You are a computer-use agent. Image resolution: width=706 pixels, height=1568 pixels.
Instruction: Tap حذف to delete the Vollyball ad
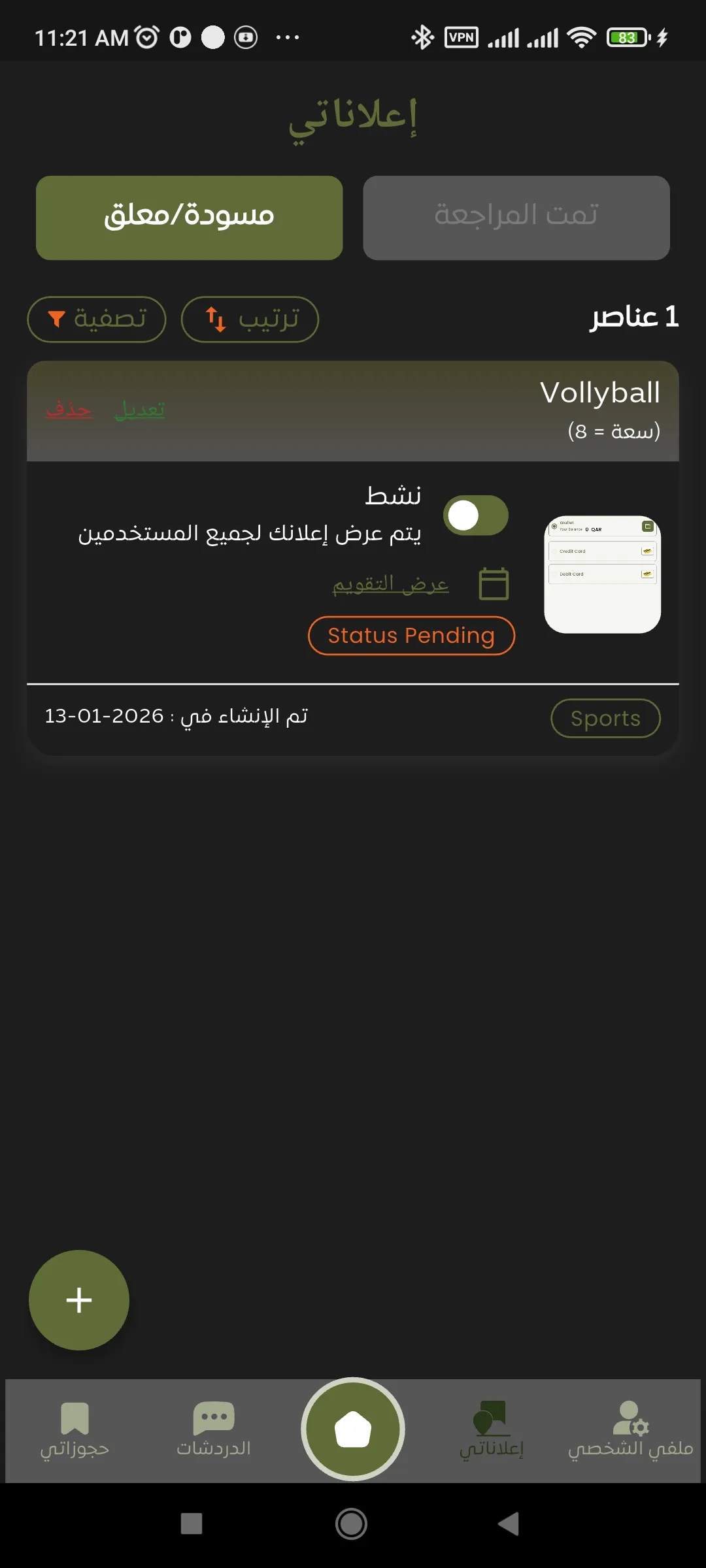point(69,410)
